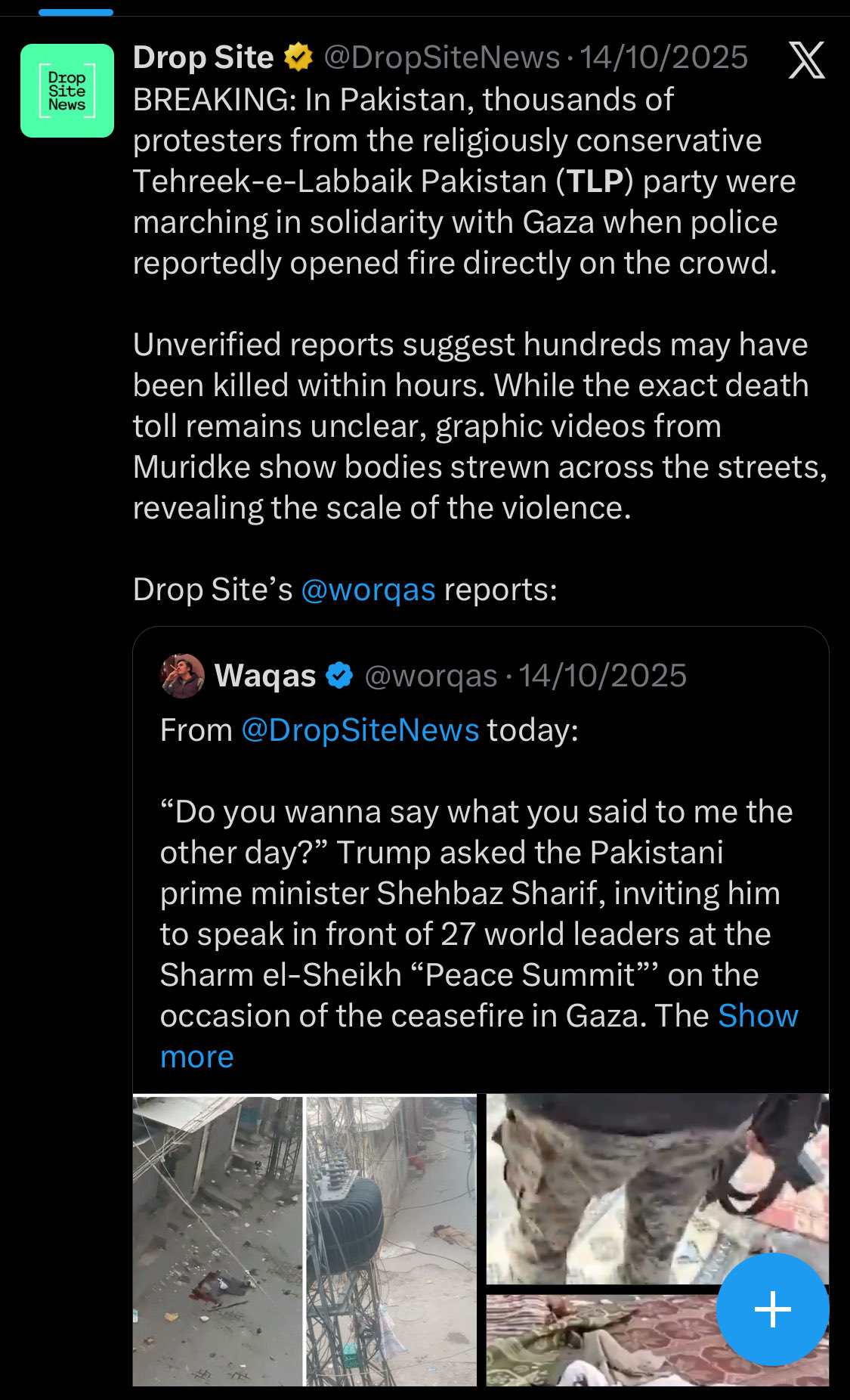The image size is (850, 1400).
Task: View the first street photo in quoted post
Action: [x=218, y=1240]
